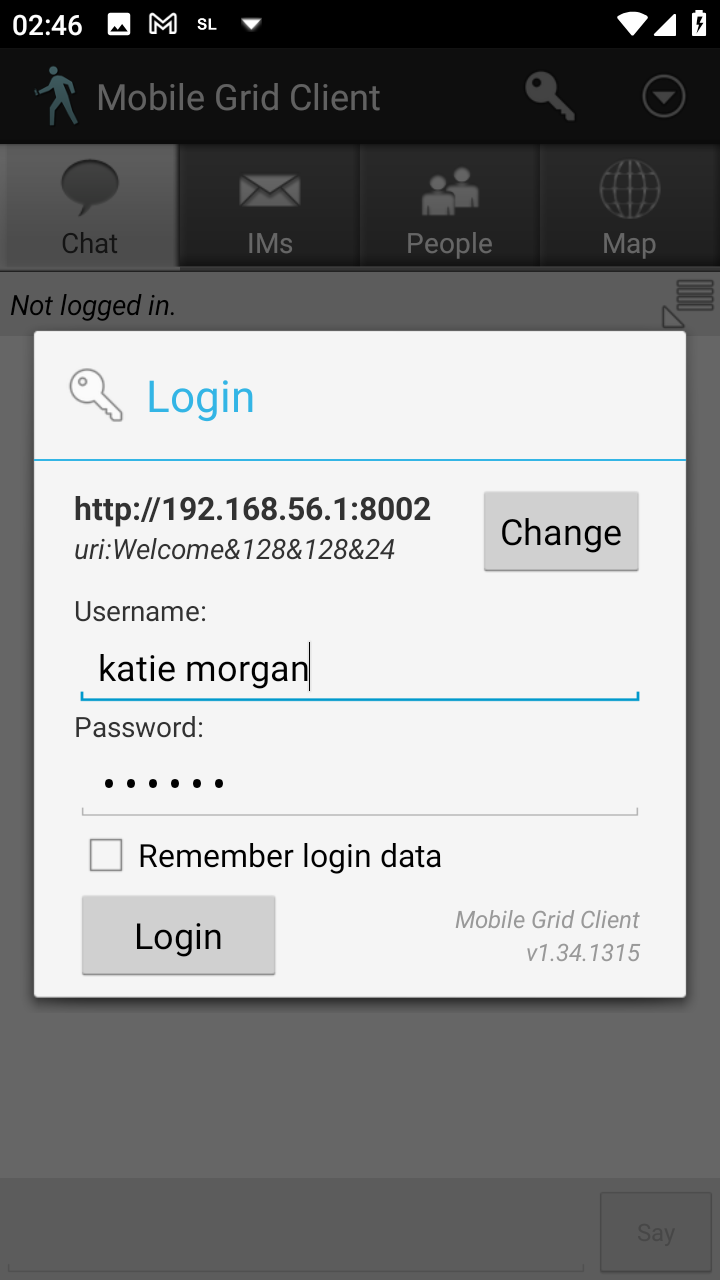Check Remember login data
The height and width of the screenshot is (1280, 720).
[x=106, y=856]
